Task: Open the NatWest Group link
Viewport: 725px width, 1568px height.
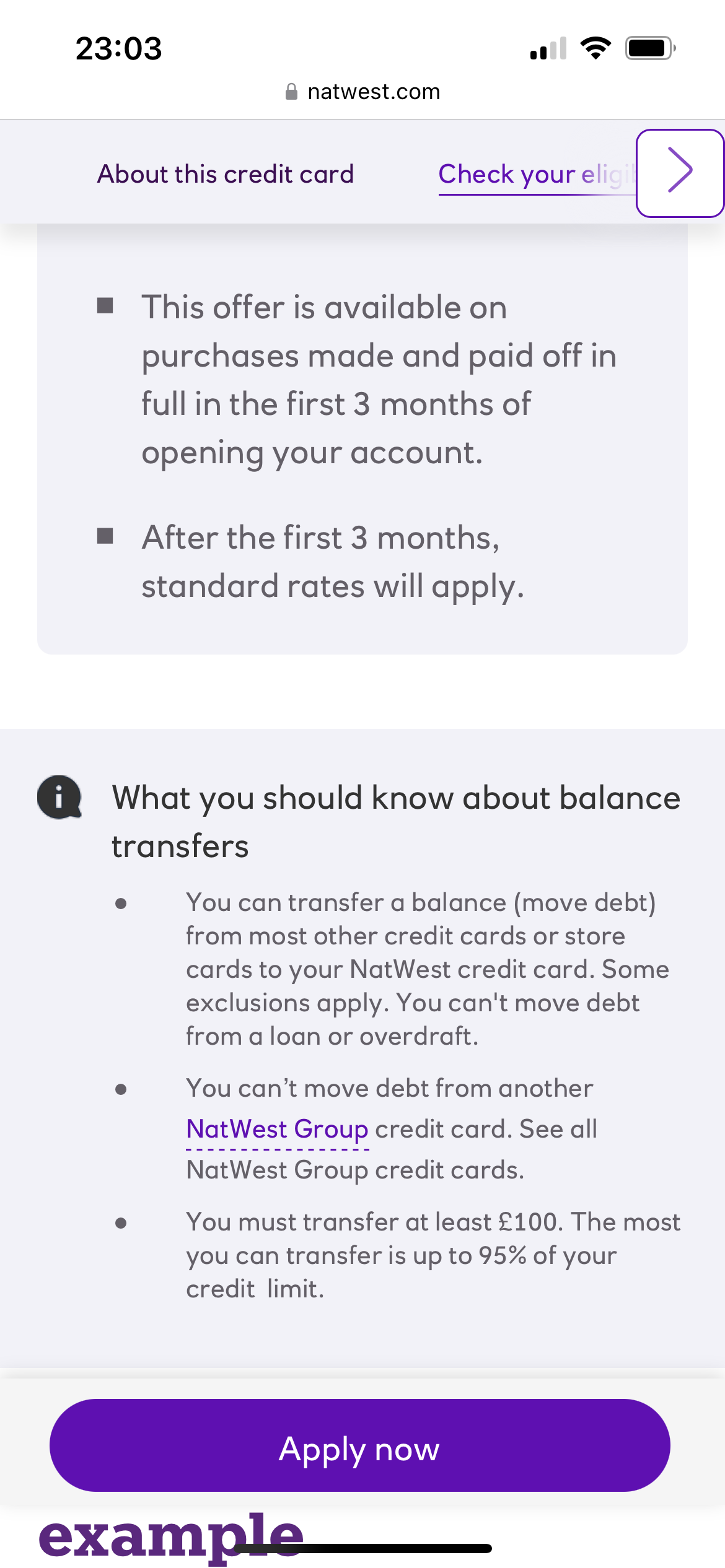Action: click(277, 1129)
